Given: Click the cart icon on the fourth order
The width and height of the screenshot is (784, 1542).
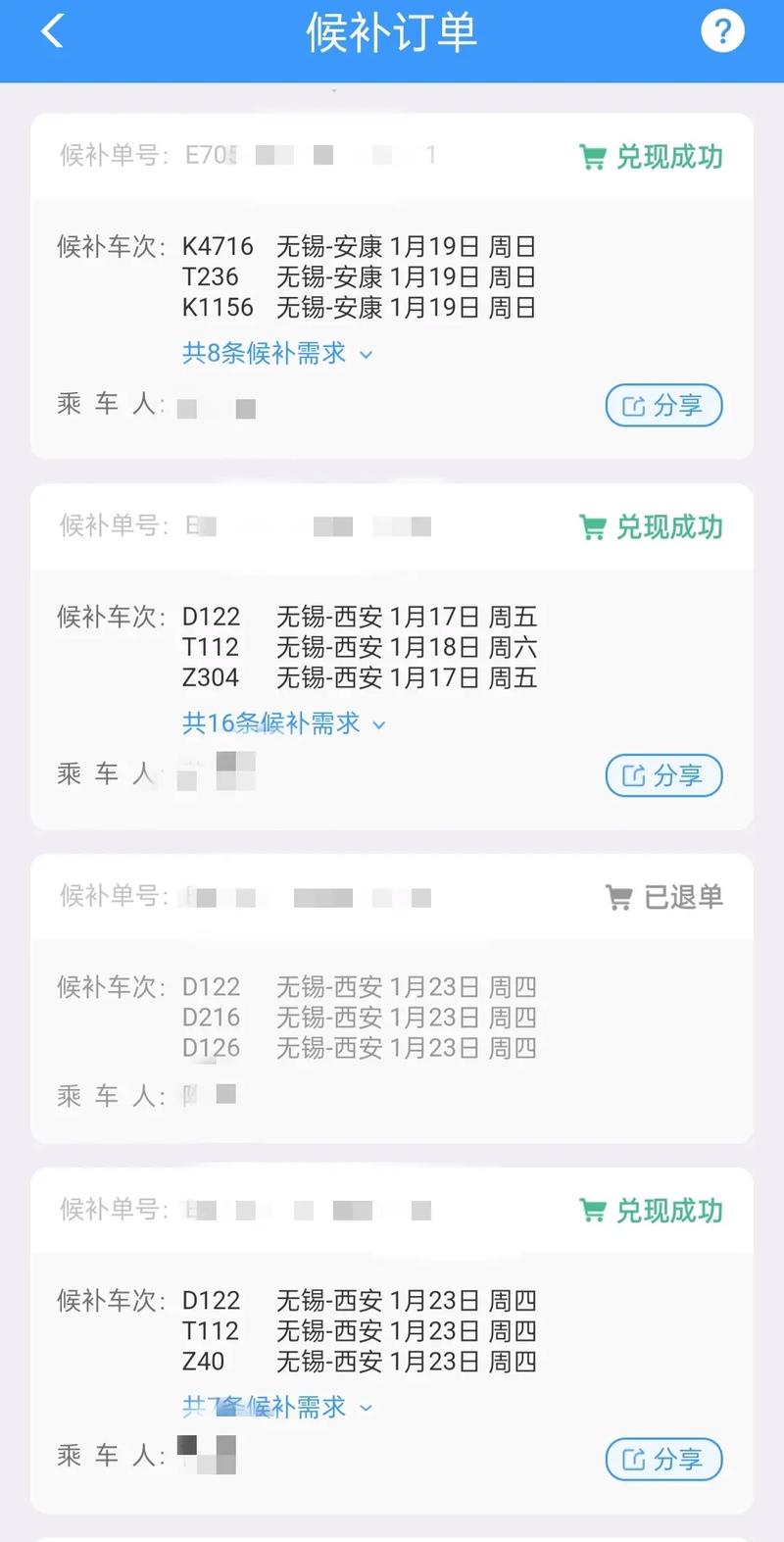Looking at the screenshot, I should [592, 1211].
